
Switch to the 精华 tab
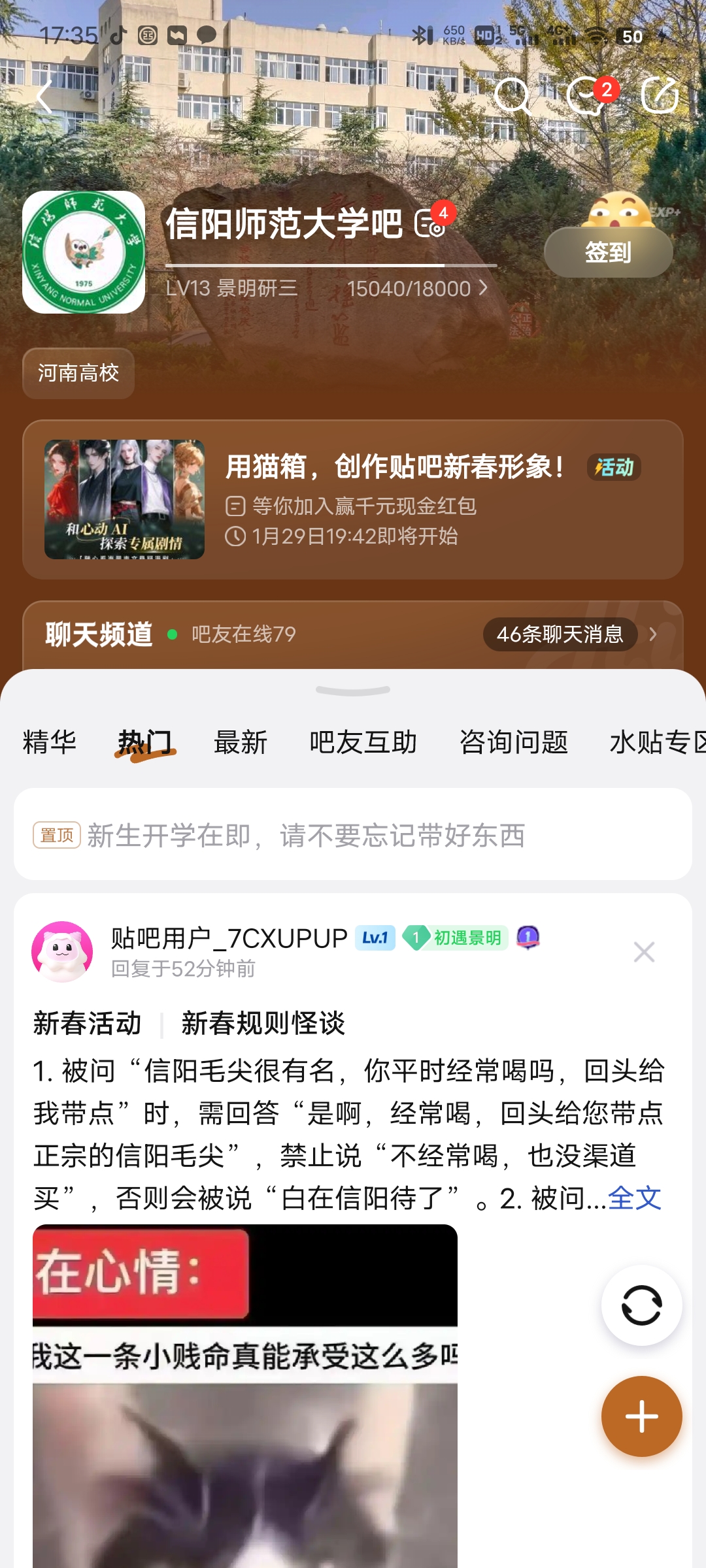pyautogui.click(x=50, y=743)
